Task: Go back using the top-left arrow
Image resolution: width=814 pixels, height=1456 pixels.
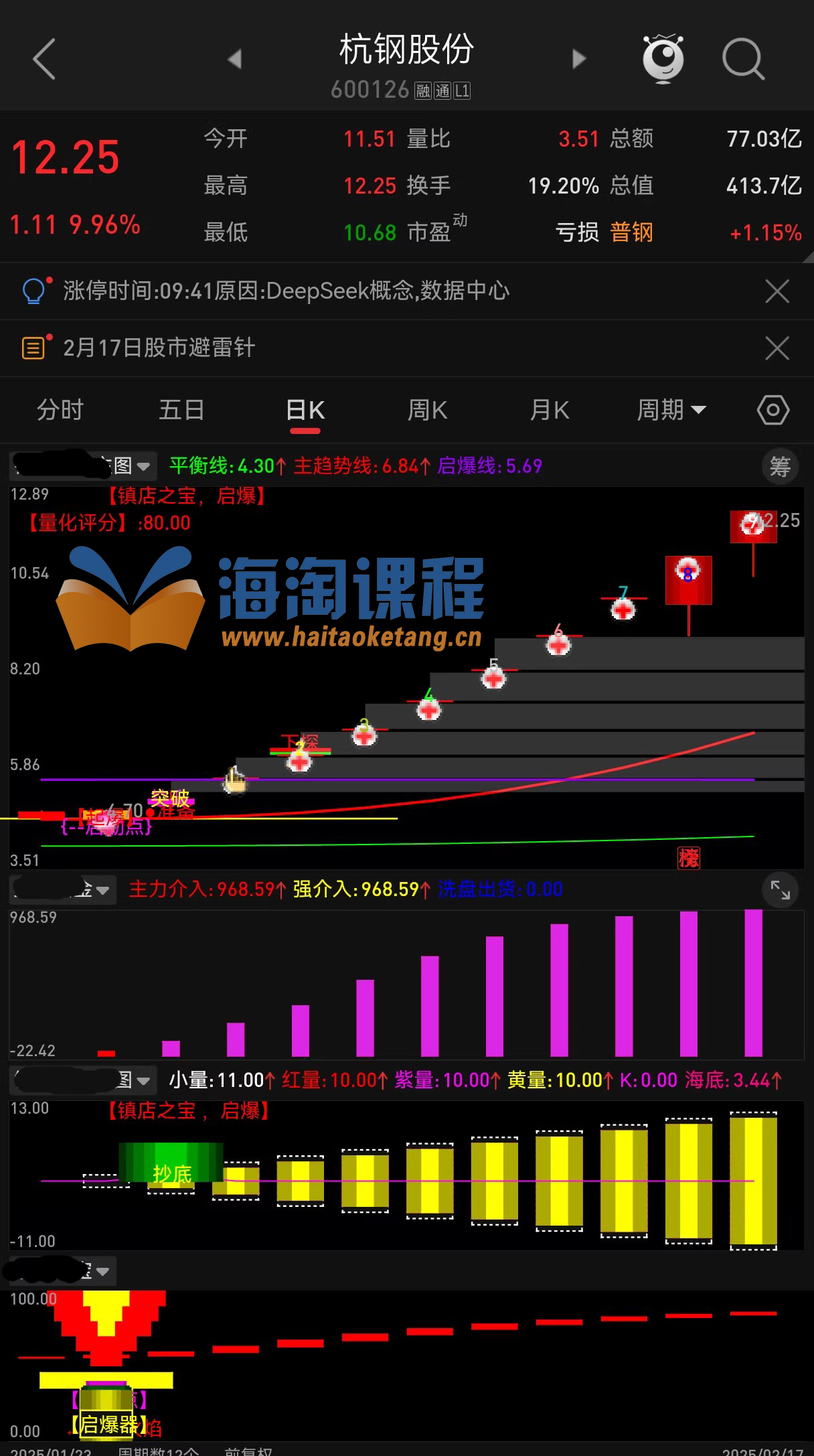Action: point(44,60)
